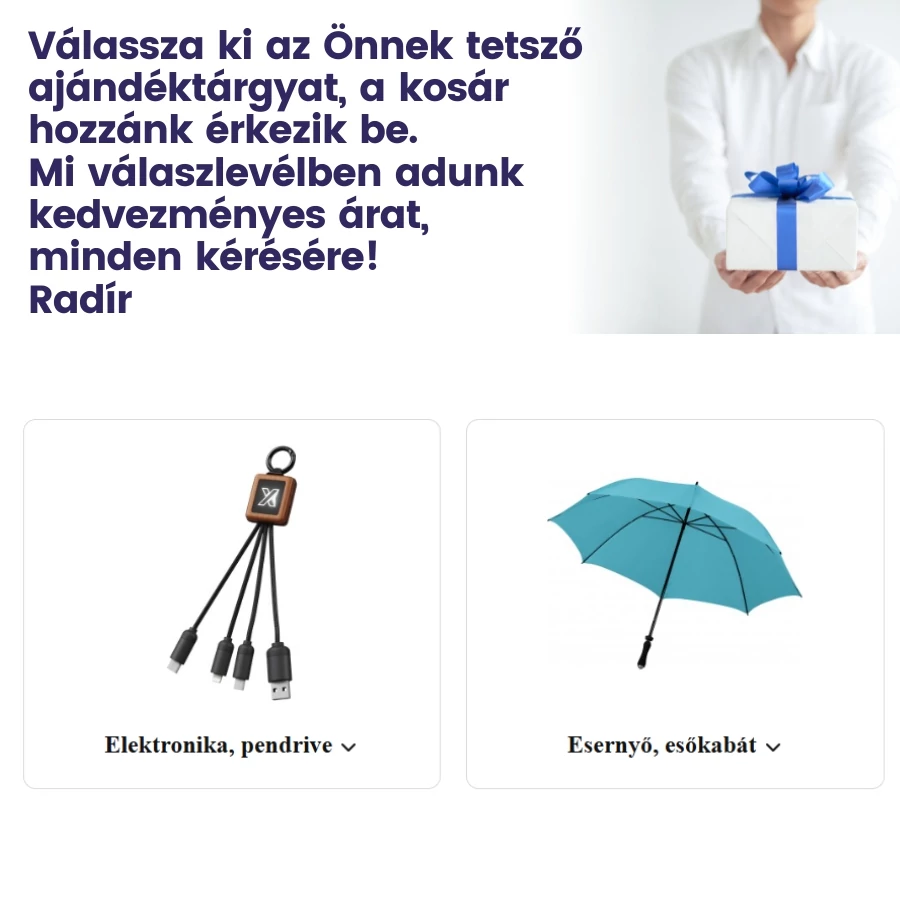This screenshot has height=900, width=900.
Task: Expand the Esernyő, esőkabát category
Action: [773, 747]
